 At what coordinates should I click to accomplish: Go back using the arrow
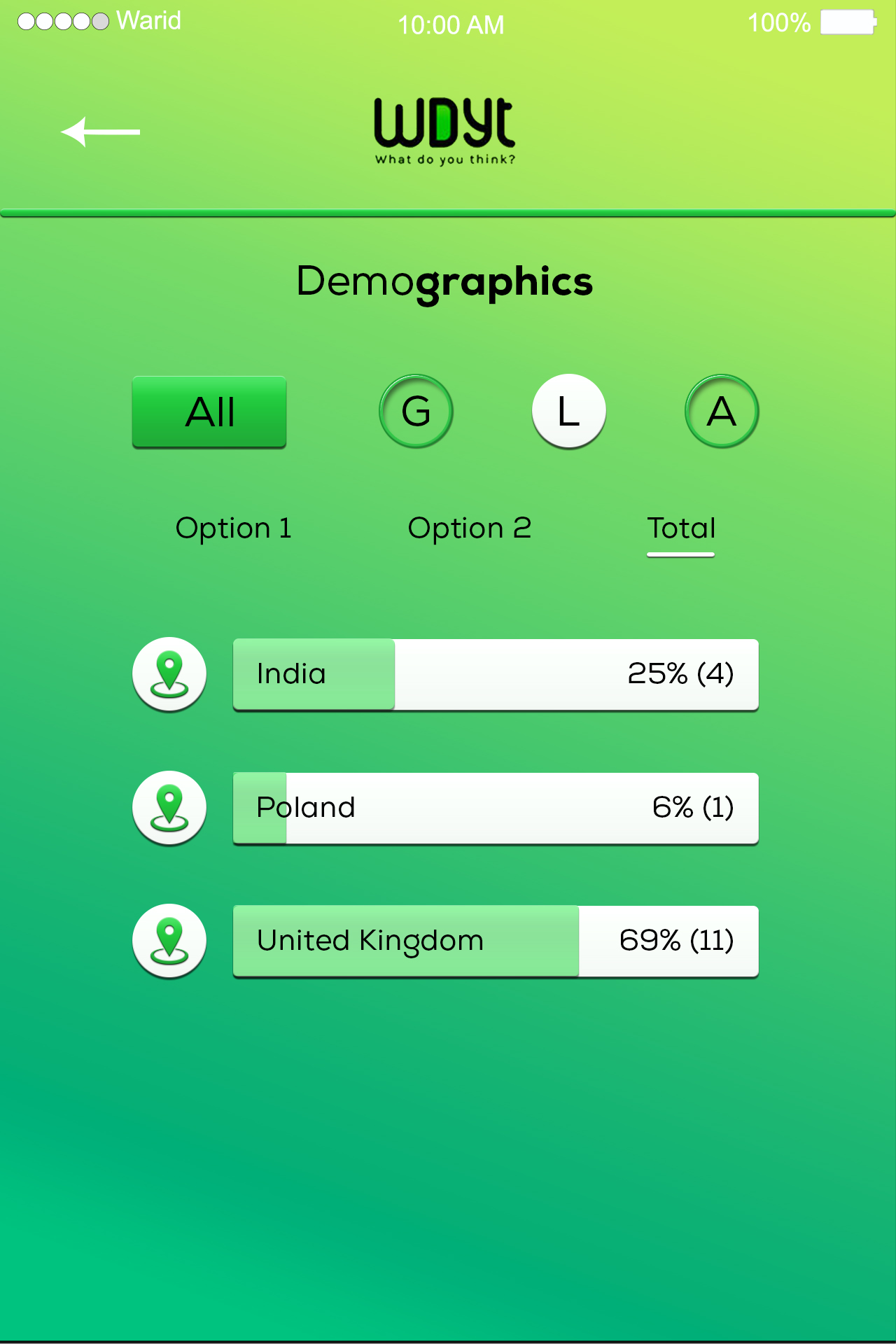(100, 132)
